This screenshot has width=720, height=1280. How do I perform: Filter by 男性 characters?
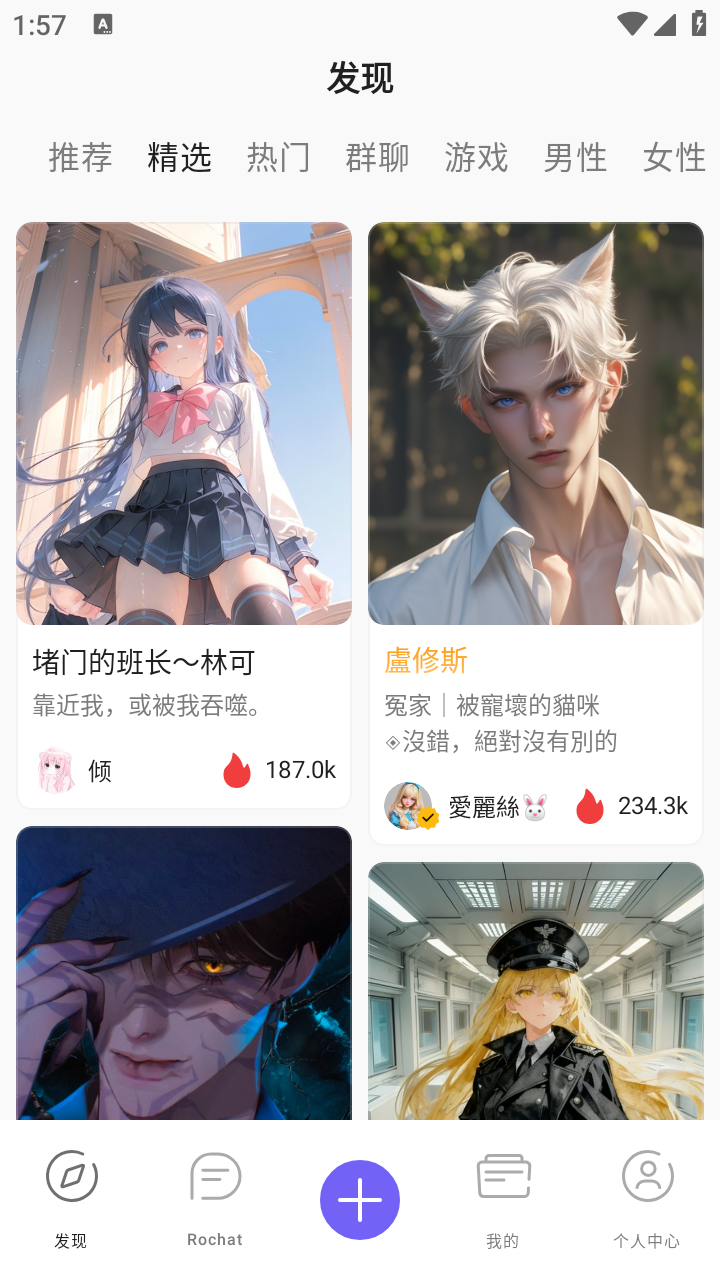tap(575, 158)
